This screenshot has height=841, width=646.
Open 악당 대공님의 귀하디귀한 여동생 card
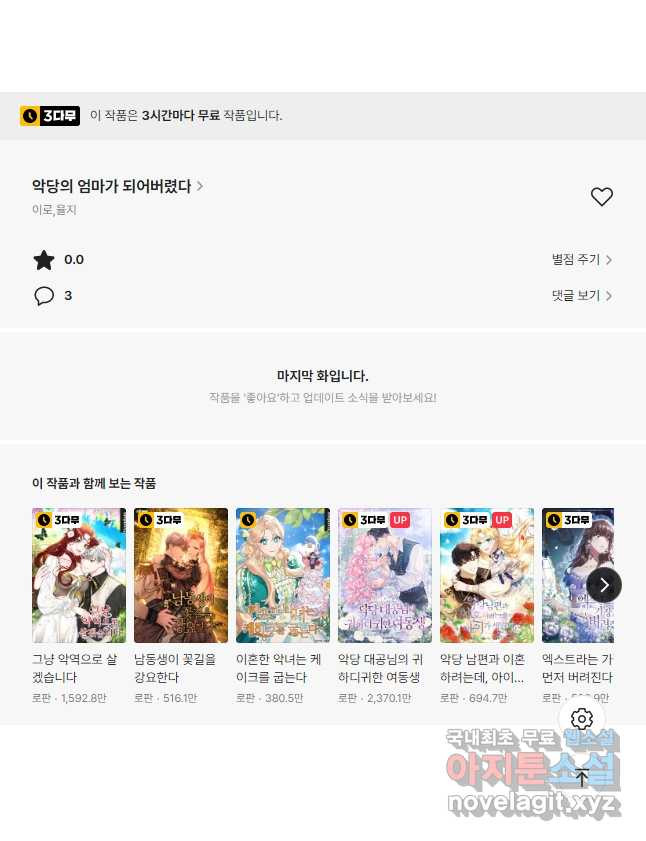[x=385, y=576]
